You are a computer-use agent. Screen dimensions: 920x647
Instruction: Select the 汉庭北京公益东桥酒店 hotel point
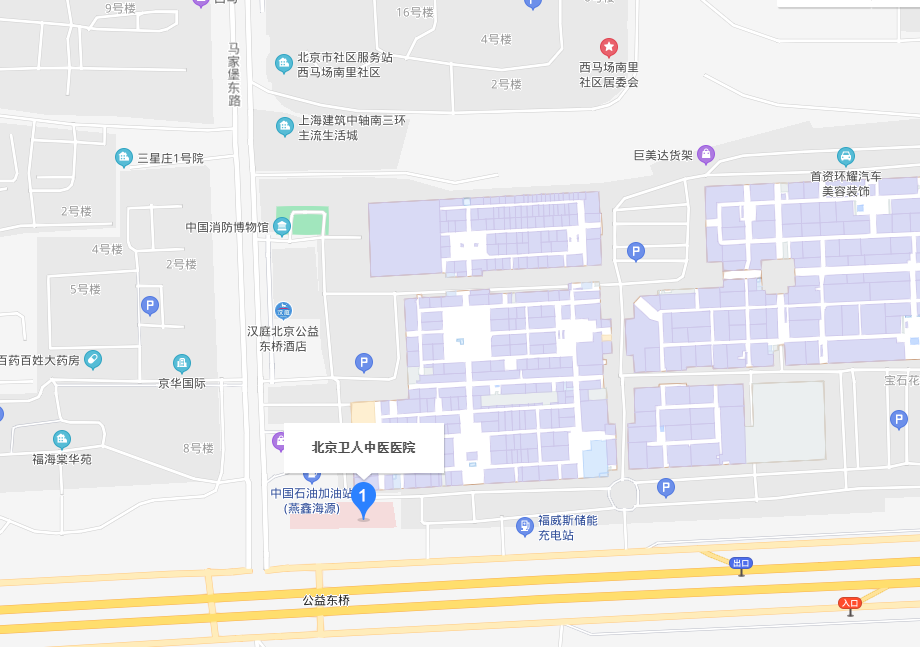tap(284, 311)
